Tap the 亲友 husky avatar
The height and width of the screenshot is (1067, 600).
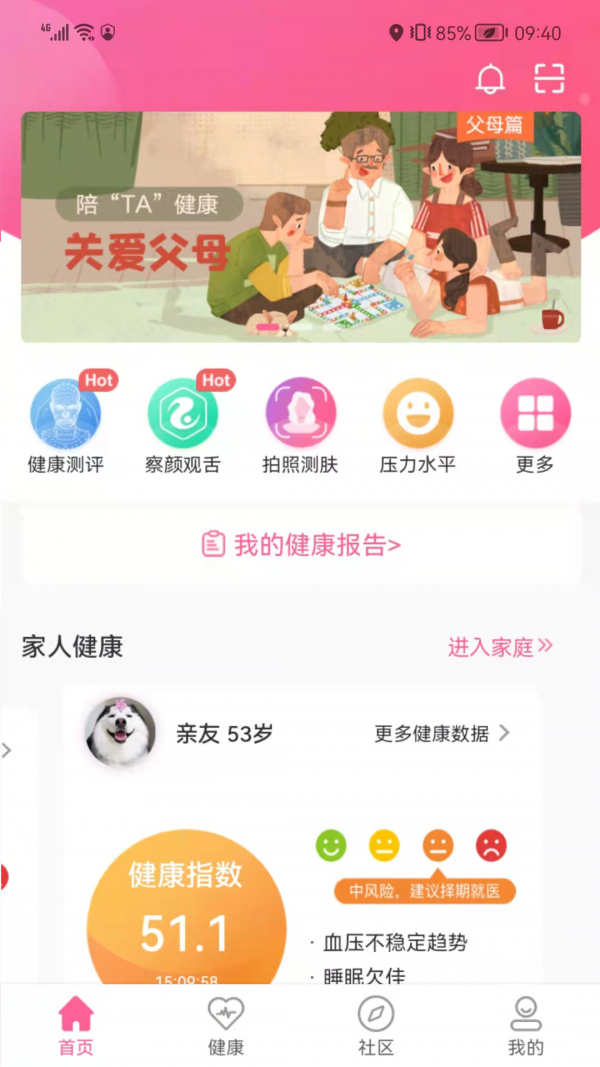point(120,732)
